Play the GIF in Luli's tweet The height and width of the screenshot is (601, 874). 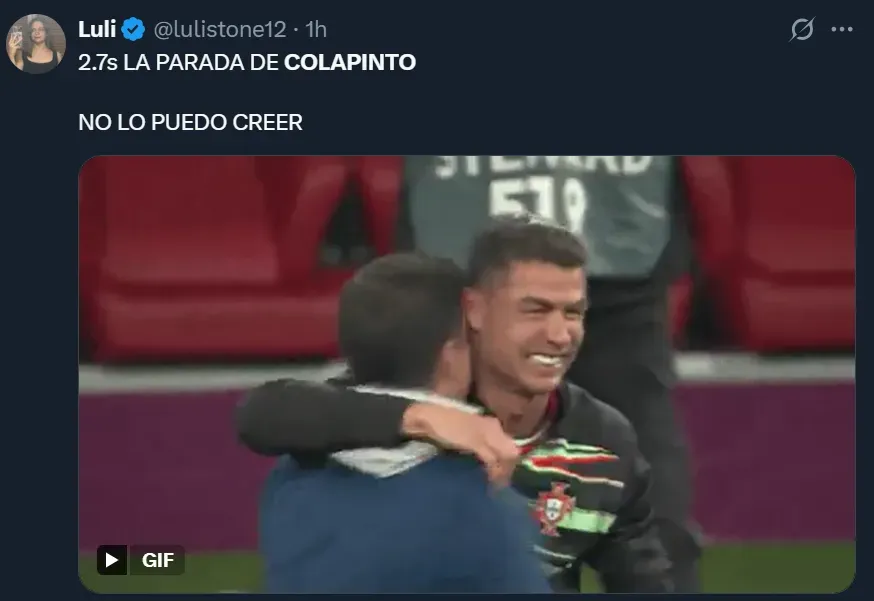tap(112, 559)
